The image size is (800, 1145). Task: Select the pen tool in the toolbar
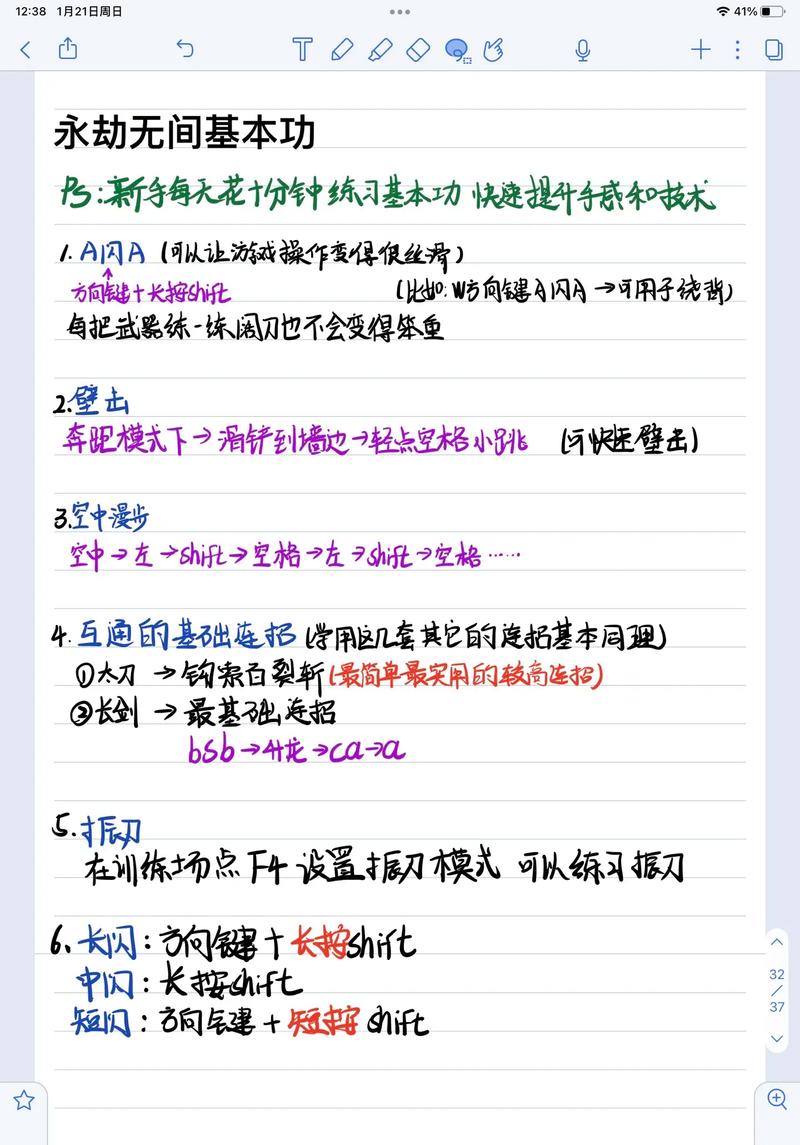click(341, 50)
